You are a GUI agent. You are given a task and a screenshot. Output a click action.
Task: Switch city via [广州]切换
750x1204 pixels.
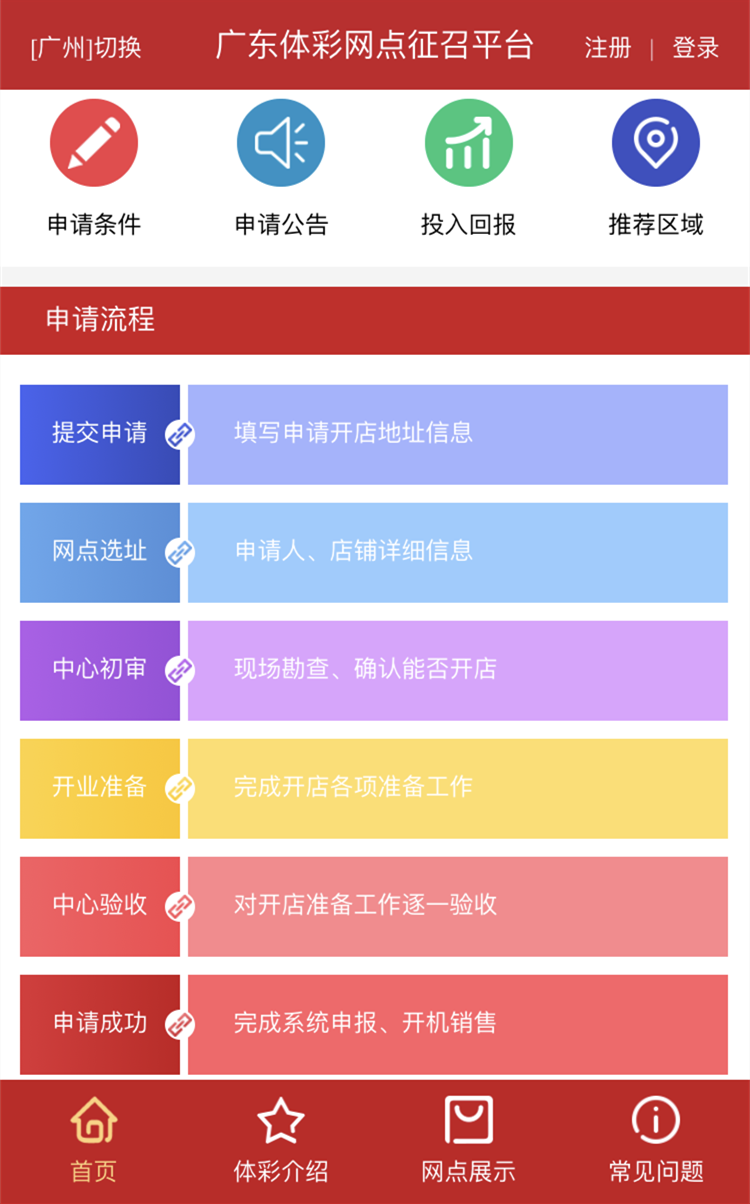[86, 47]
